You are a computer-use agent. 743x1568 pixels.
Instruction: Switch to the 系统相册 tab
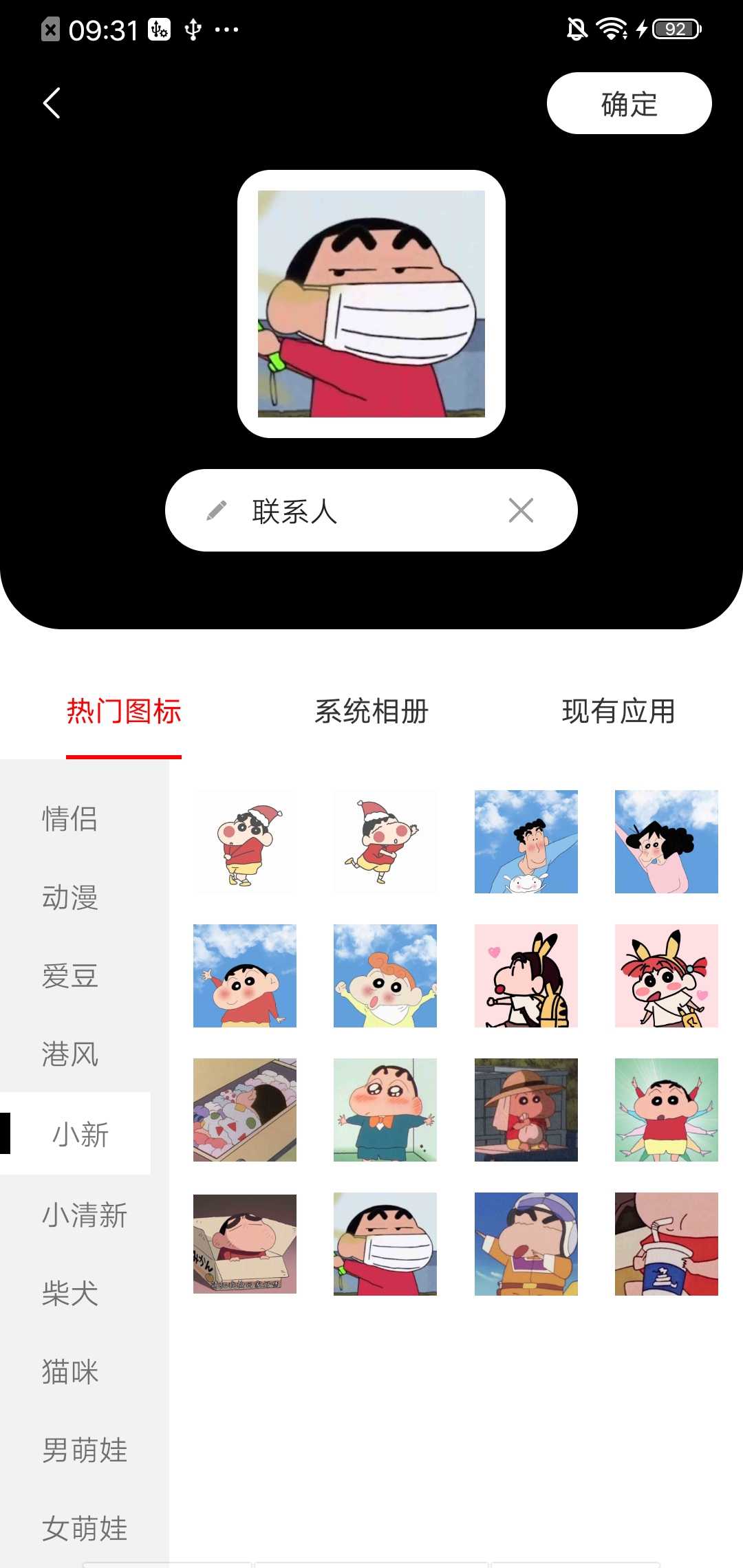click(371, 711)
